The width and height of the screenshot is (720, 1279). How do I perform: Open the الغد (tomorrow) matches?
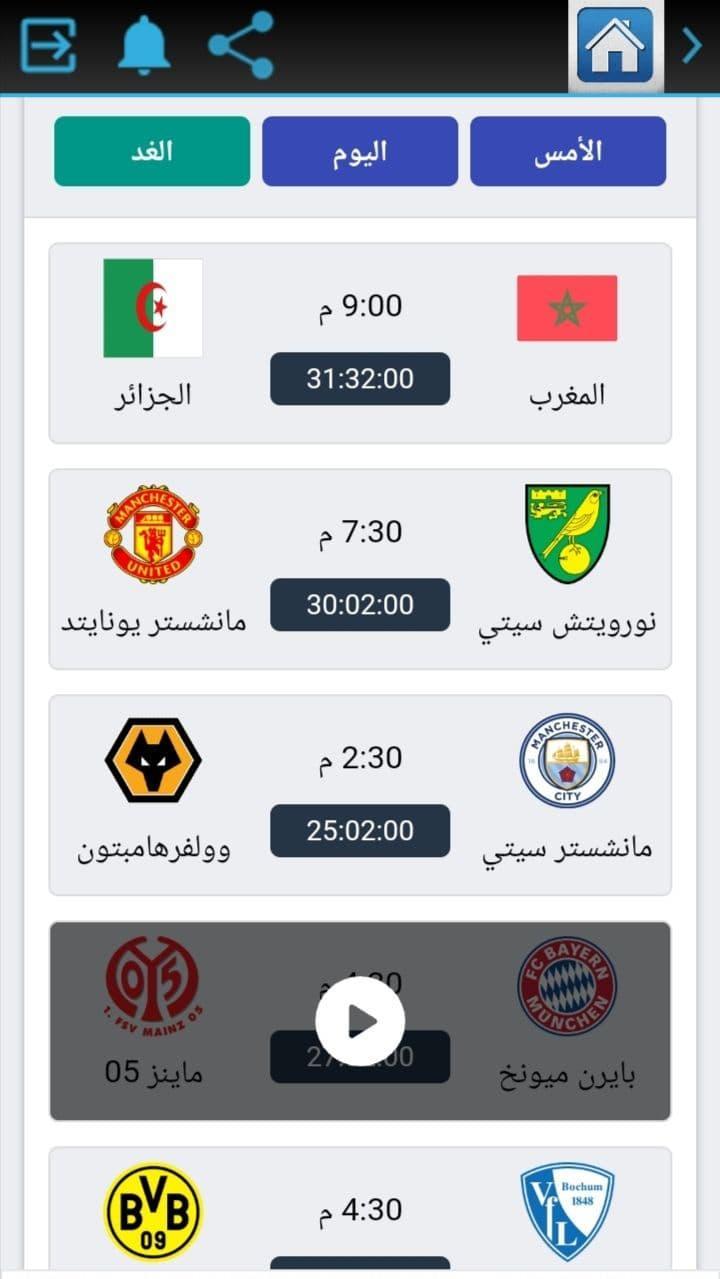coord(151,150)
